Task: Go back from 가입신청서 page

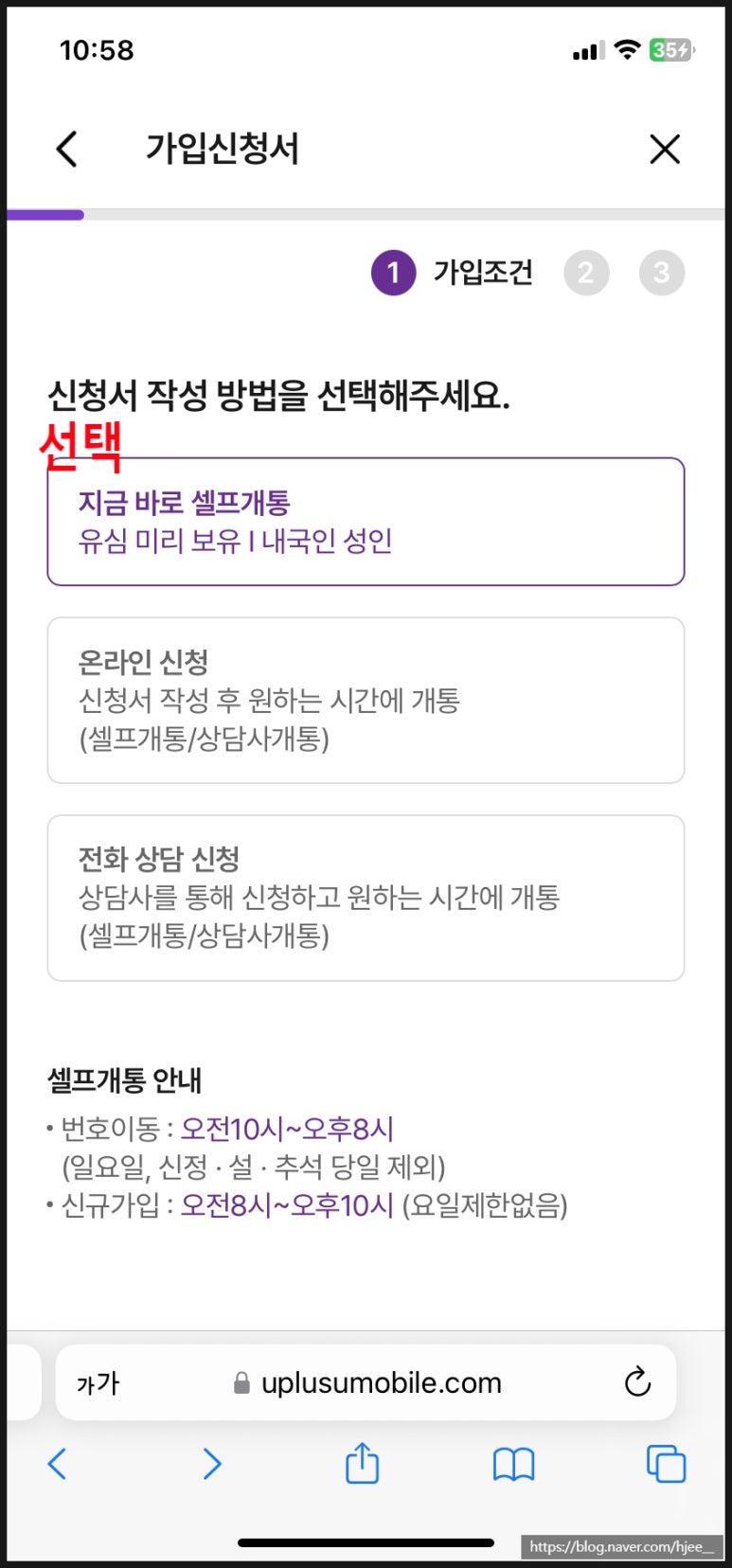Action: click(x=66, y=149)
